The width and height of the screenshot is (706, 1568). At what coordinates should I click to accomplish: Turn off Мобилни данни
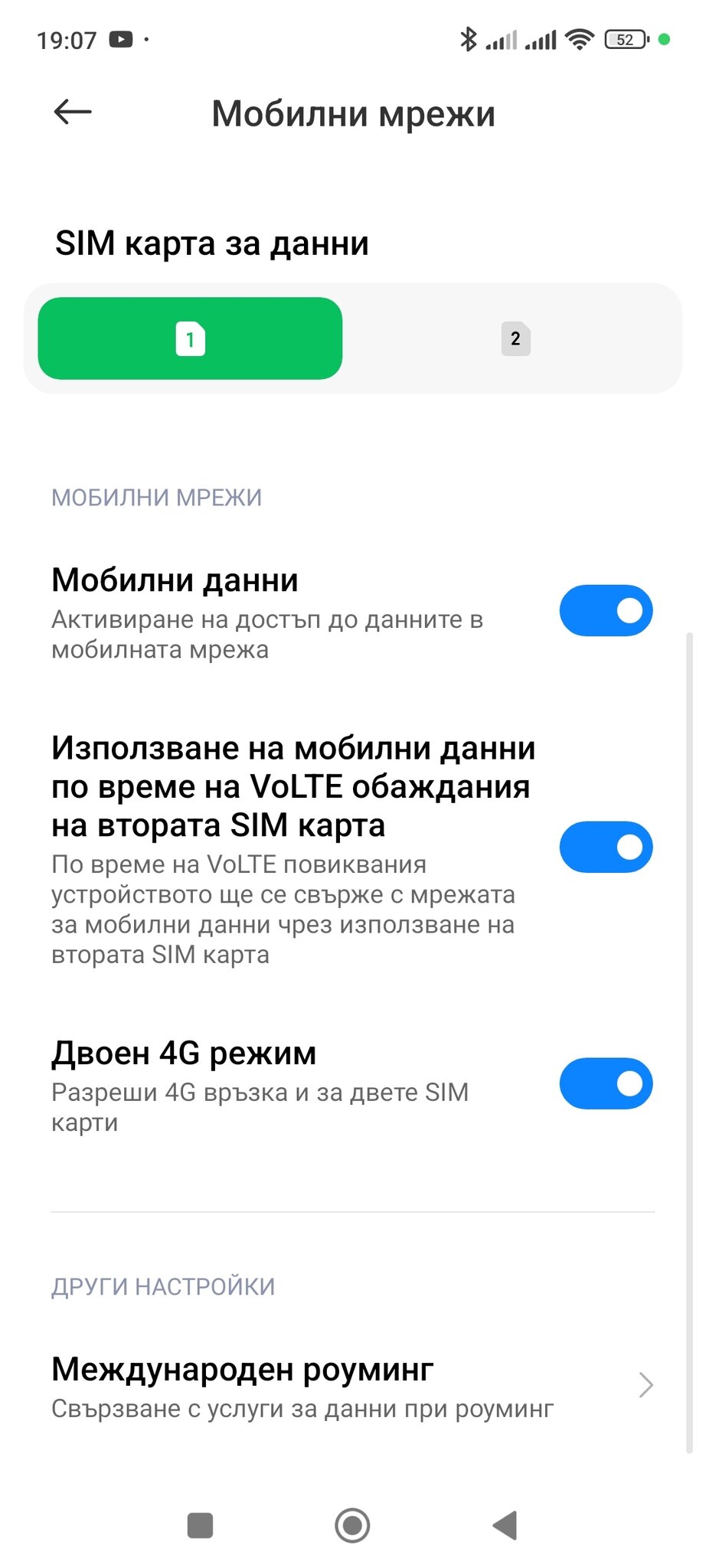[x=606, y=611]
